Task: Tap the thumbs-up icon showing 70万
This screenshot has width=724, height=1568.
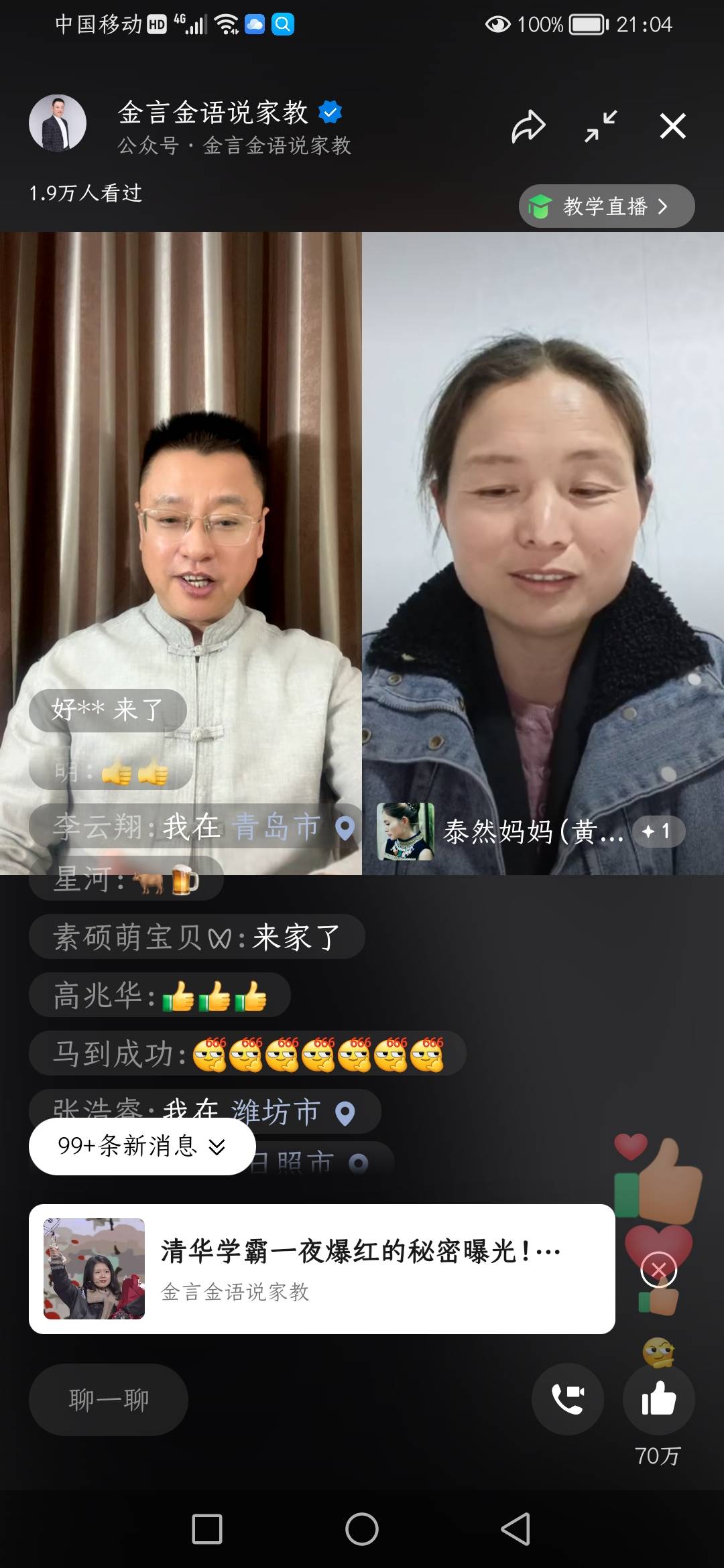Action: coord(659,1400)
